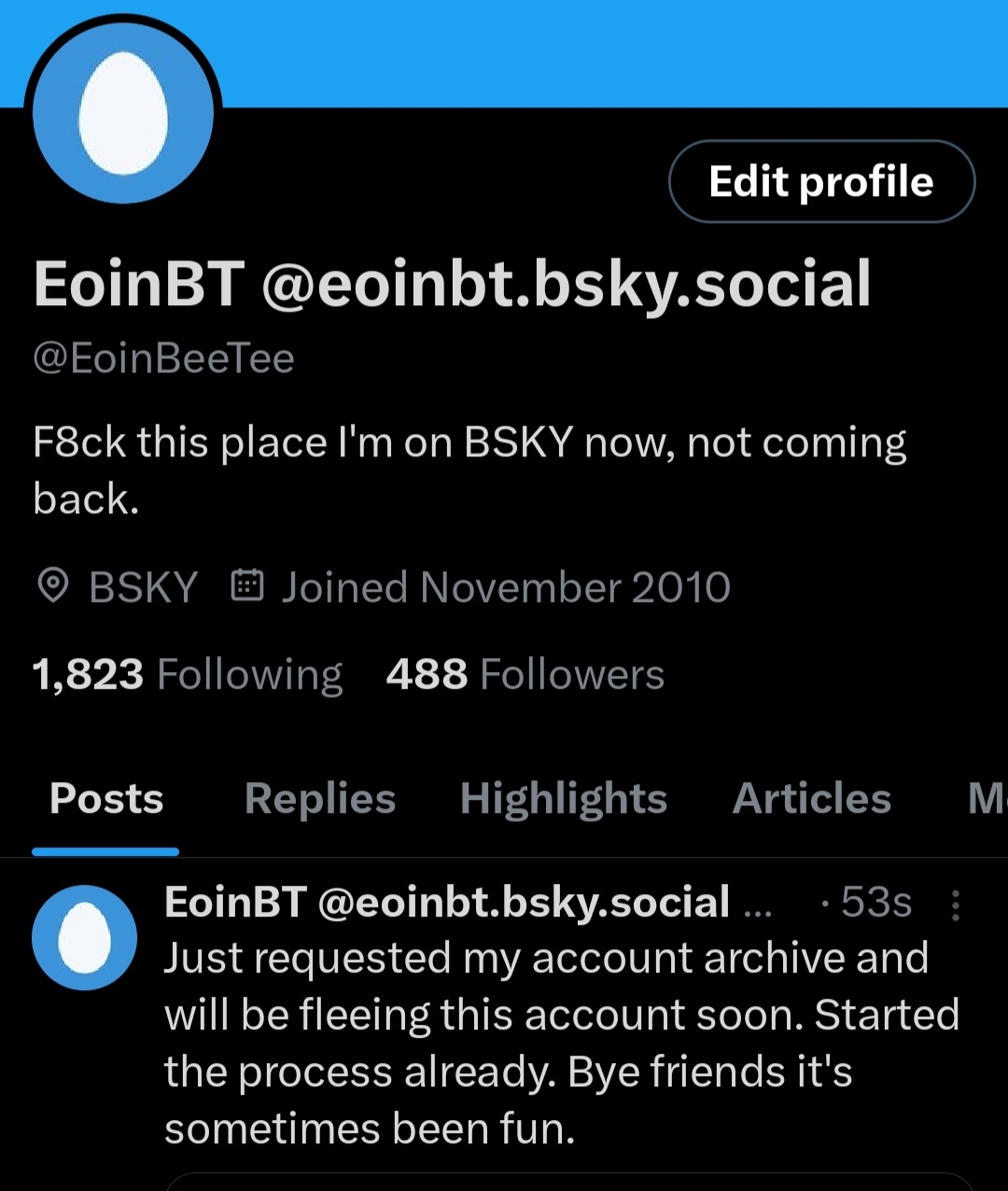View the 488 Followers list

click(x=525, y=674)
